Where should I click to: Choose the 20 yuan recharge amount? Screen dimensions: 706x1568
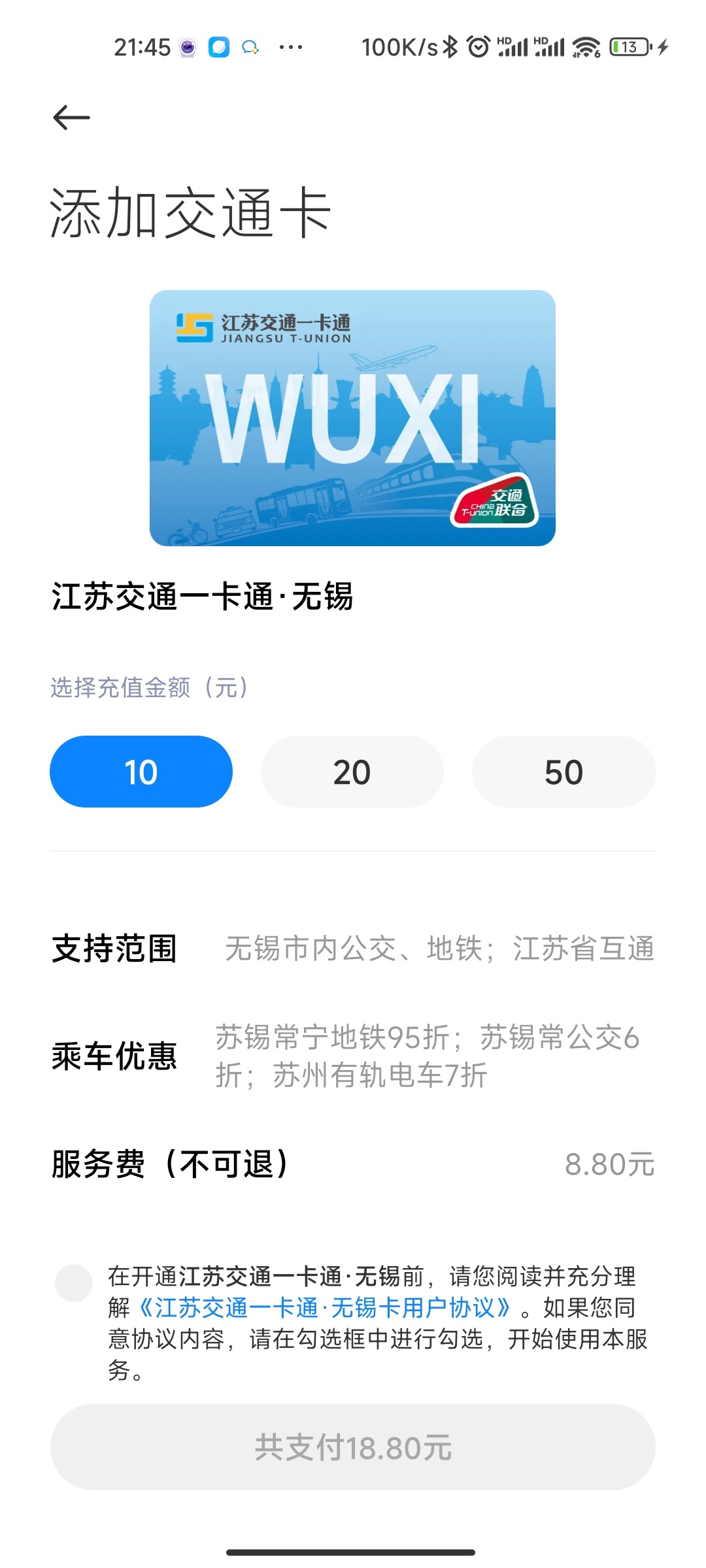(352, 772)
